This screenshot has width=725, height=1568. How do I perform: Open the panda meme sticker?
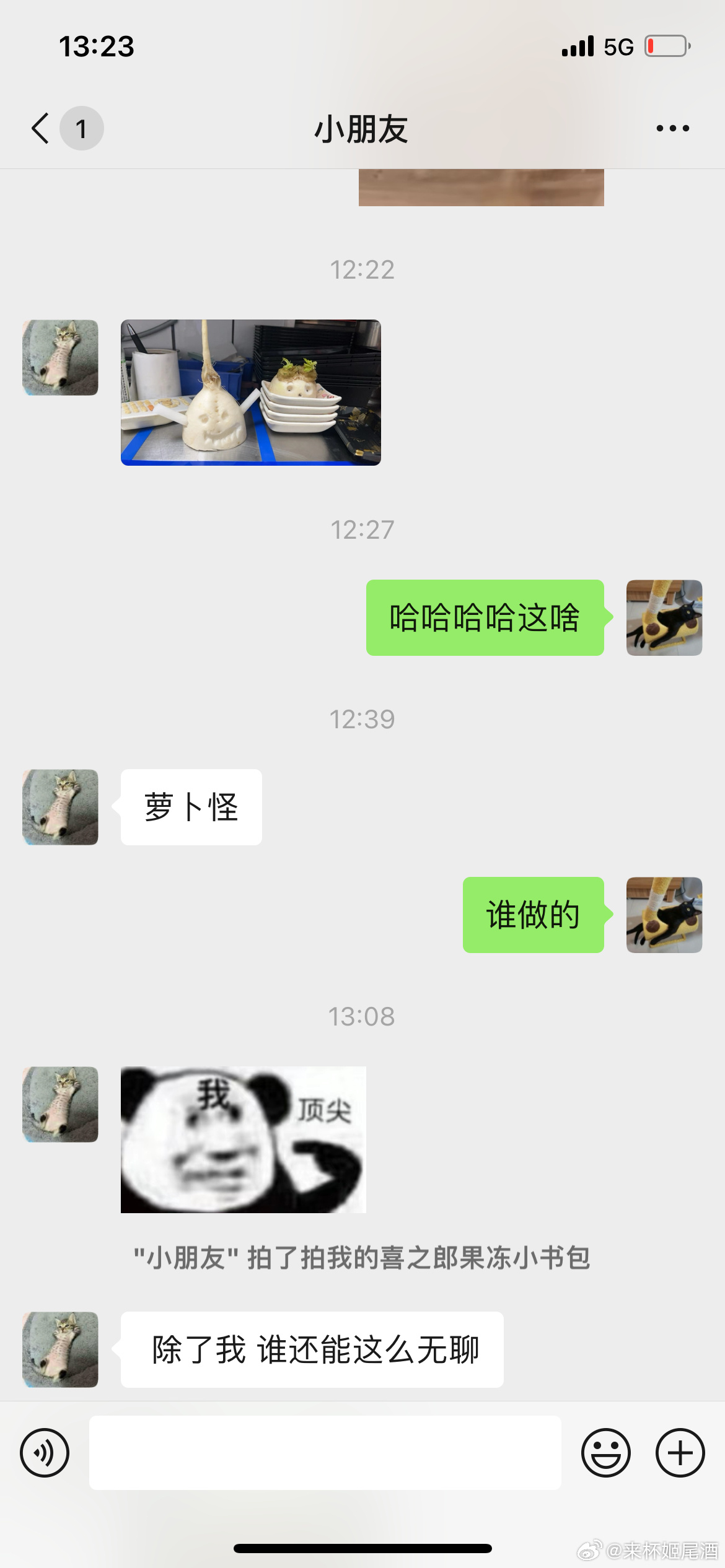point(243,1139)
